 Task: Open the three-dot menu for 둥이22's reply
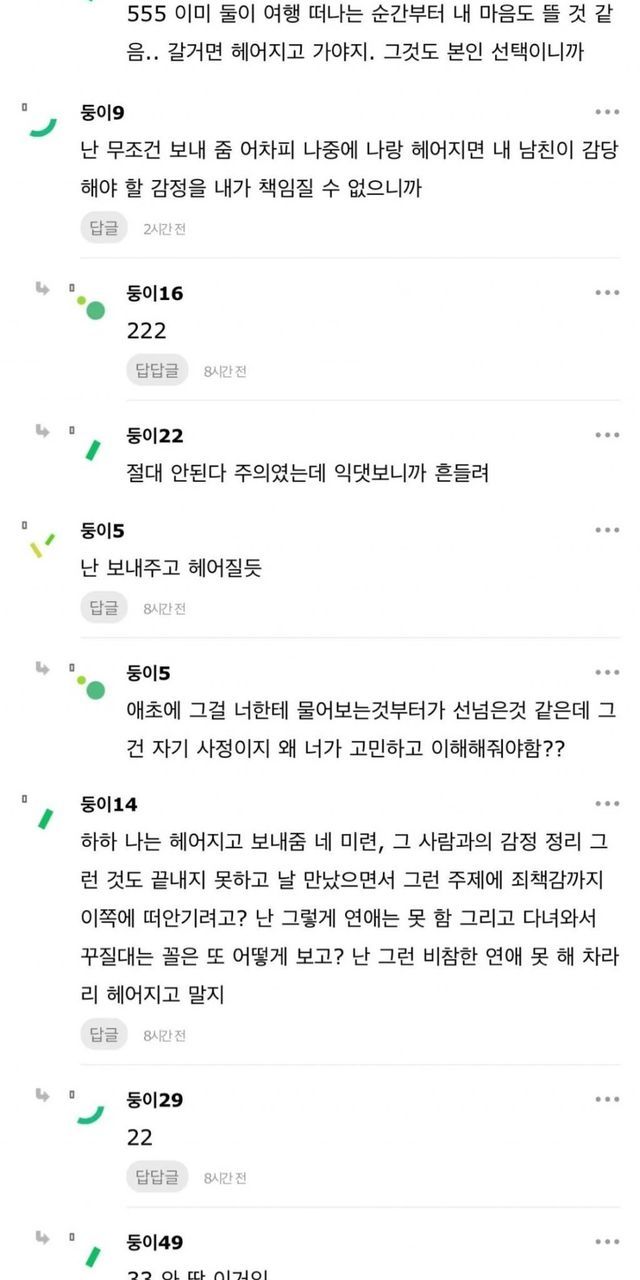pyautogui.click(x=607, y=435)
